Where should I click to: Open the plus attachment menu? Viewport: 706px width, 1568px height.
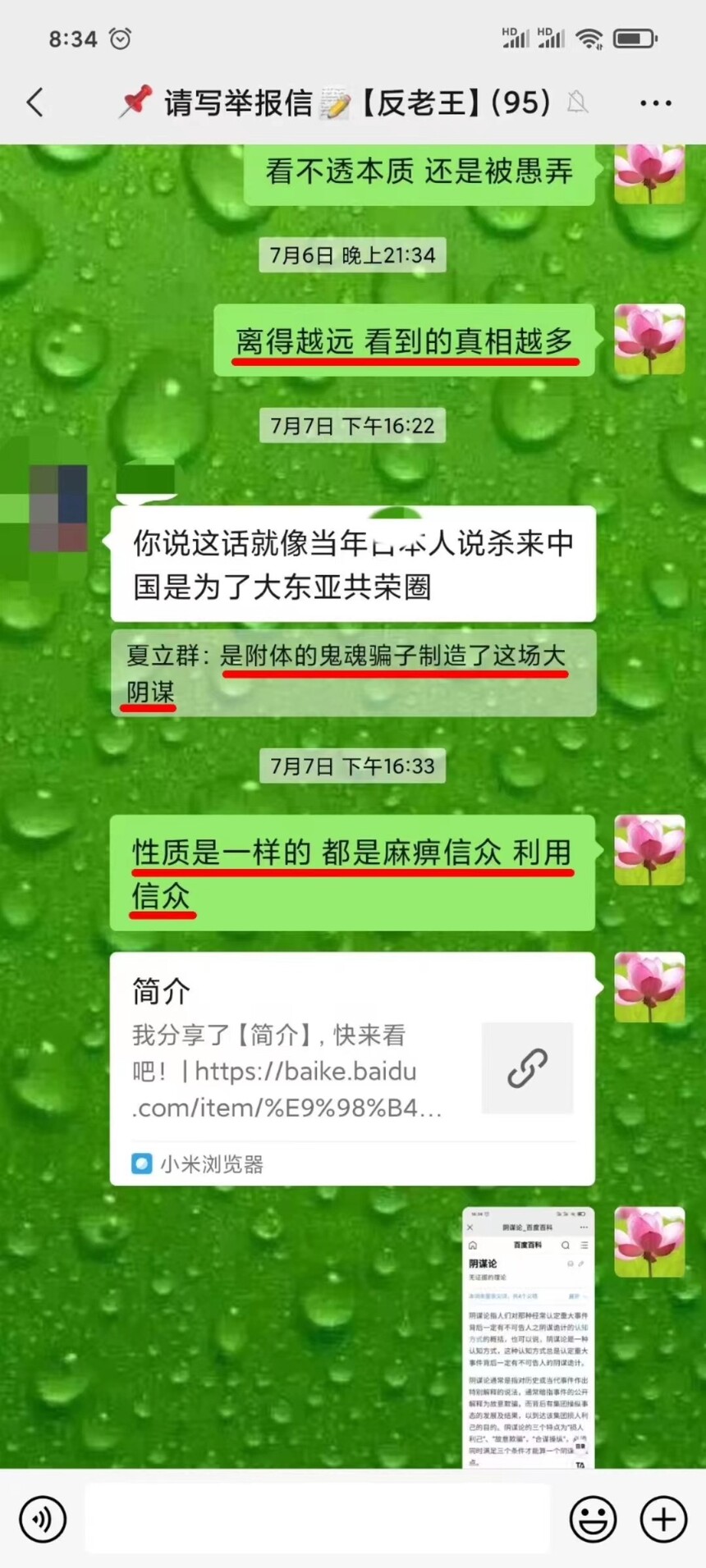click(x=663, y=1519)
